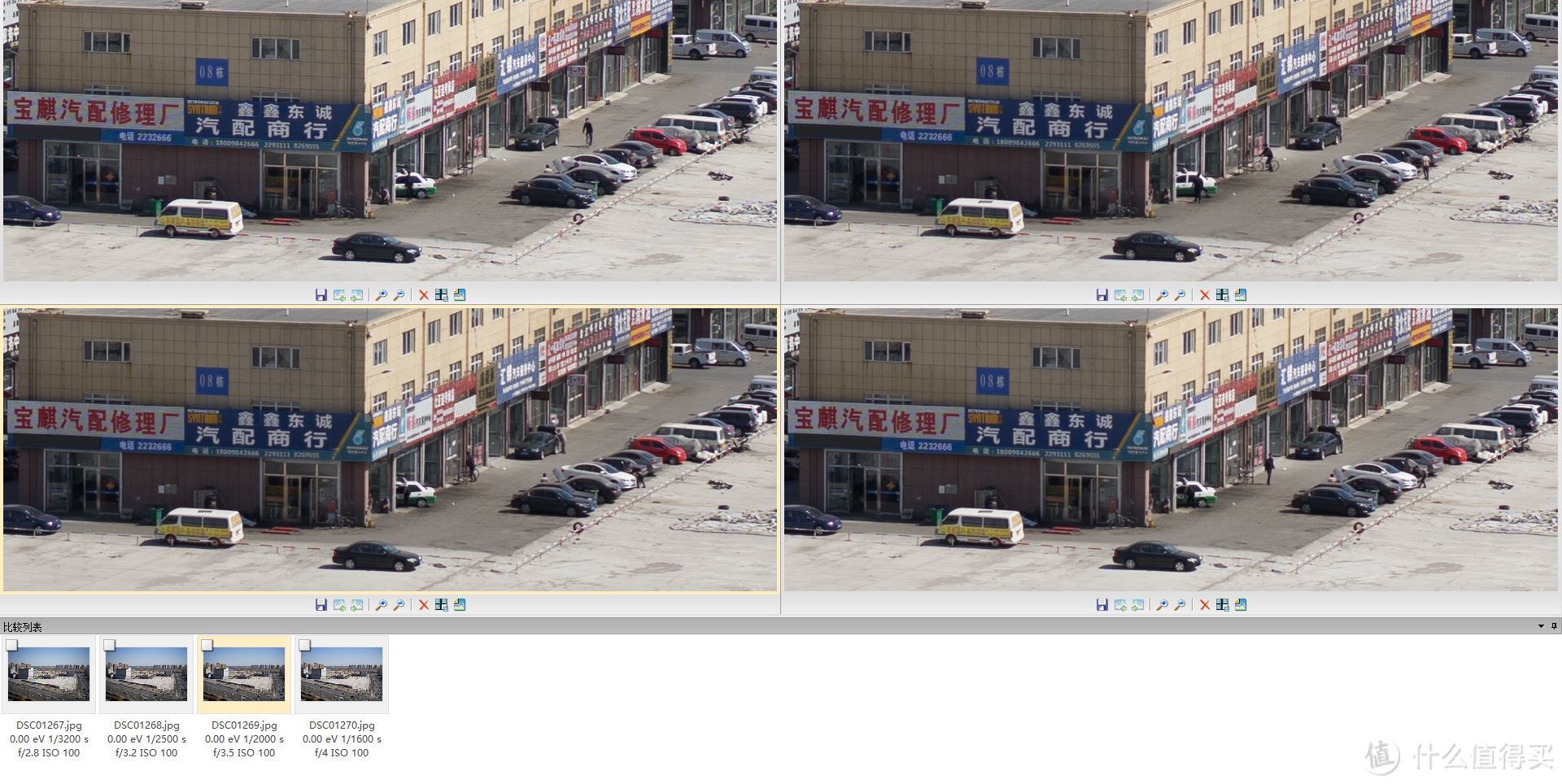Screen dimensions: 1562x784
Task: Mark the DSC01270.jpg checkbox
Action: pyautogui.click(x=305, y=645)
